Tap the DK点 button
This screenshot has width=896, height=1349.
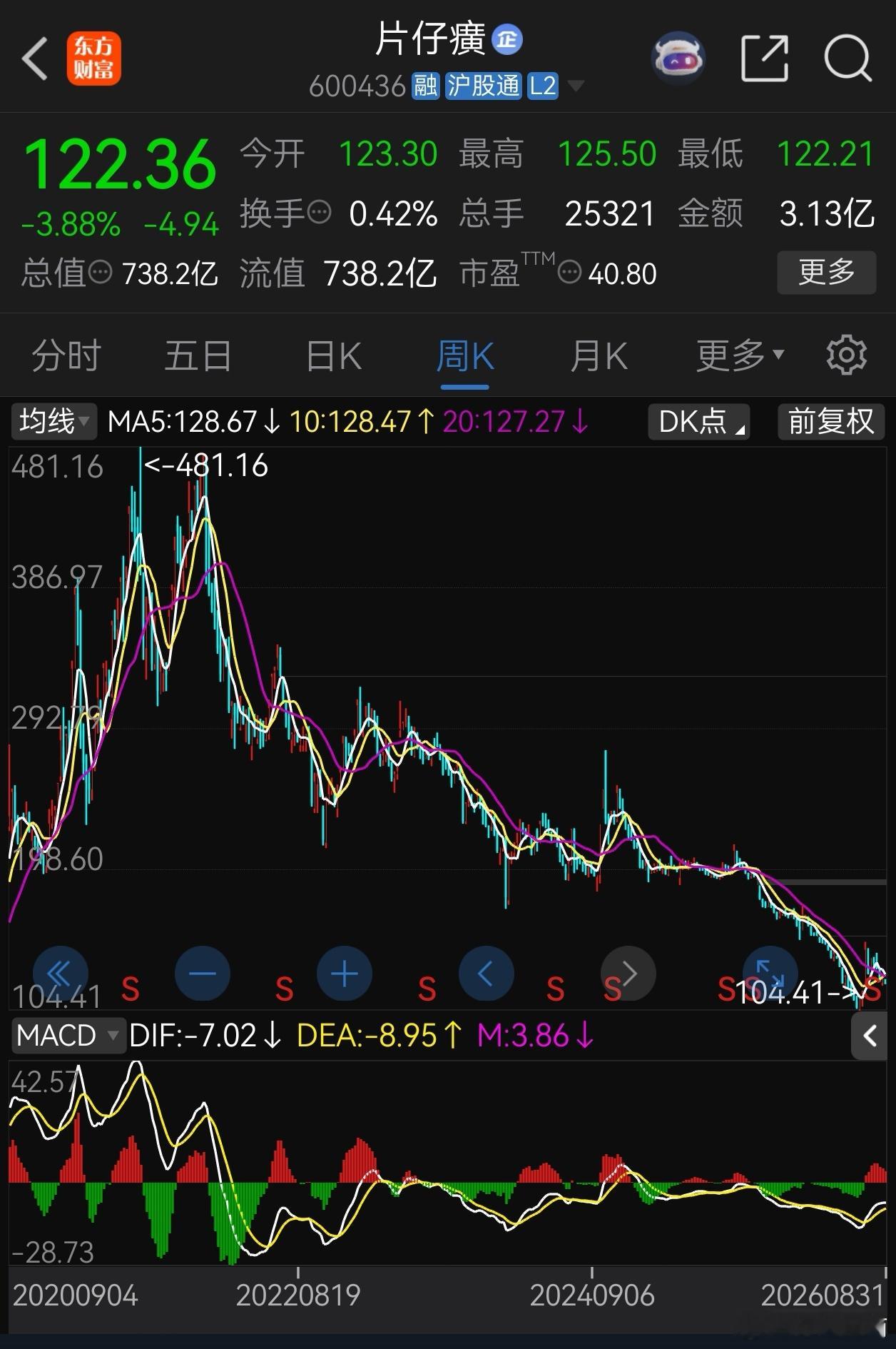[x=698, y=421]
